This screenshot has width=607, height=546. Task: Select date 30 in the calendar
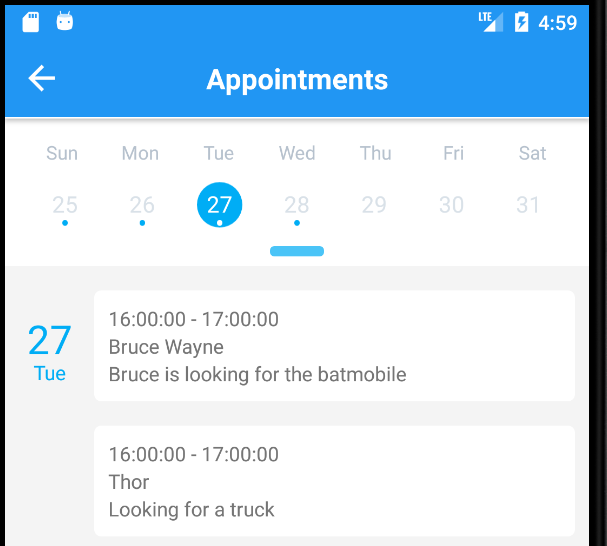coord(452,205)
